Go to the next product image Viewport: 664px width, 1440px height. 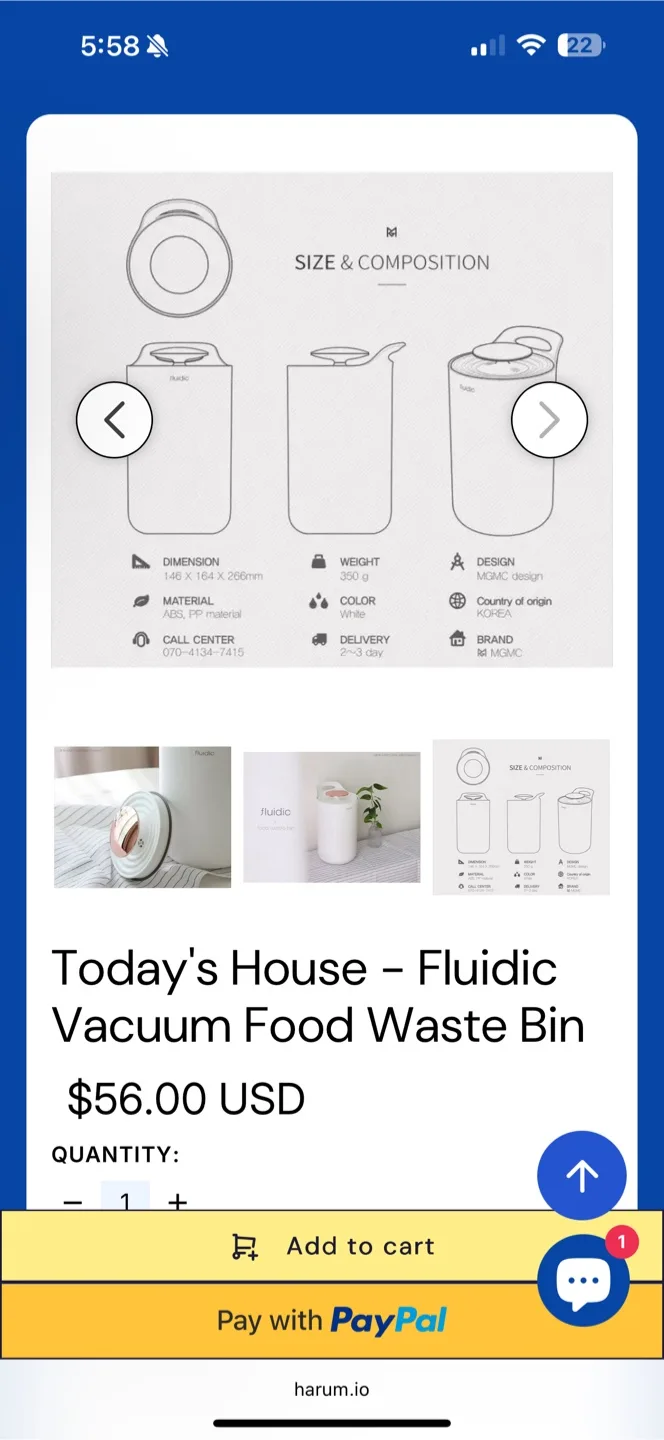point(549,420)
